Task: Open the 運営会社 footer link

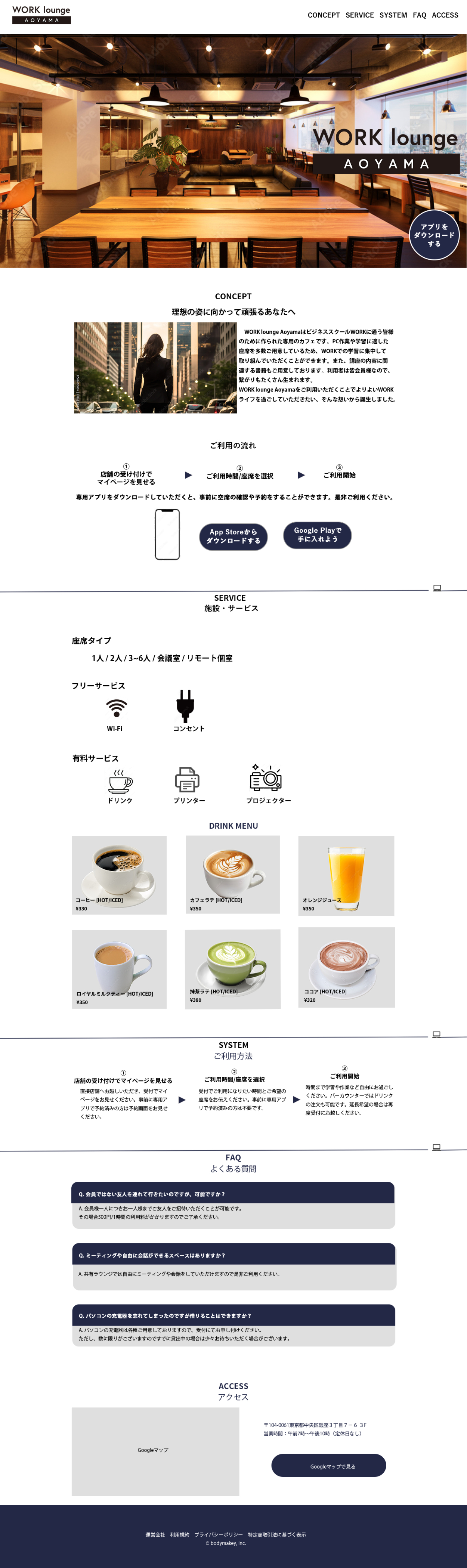Action: (155, 1534)
